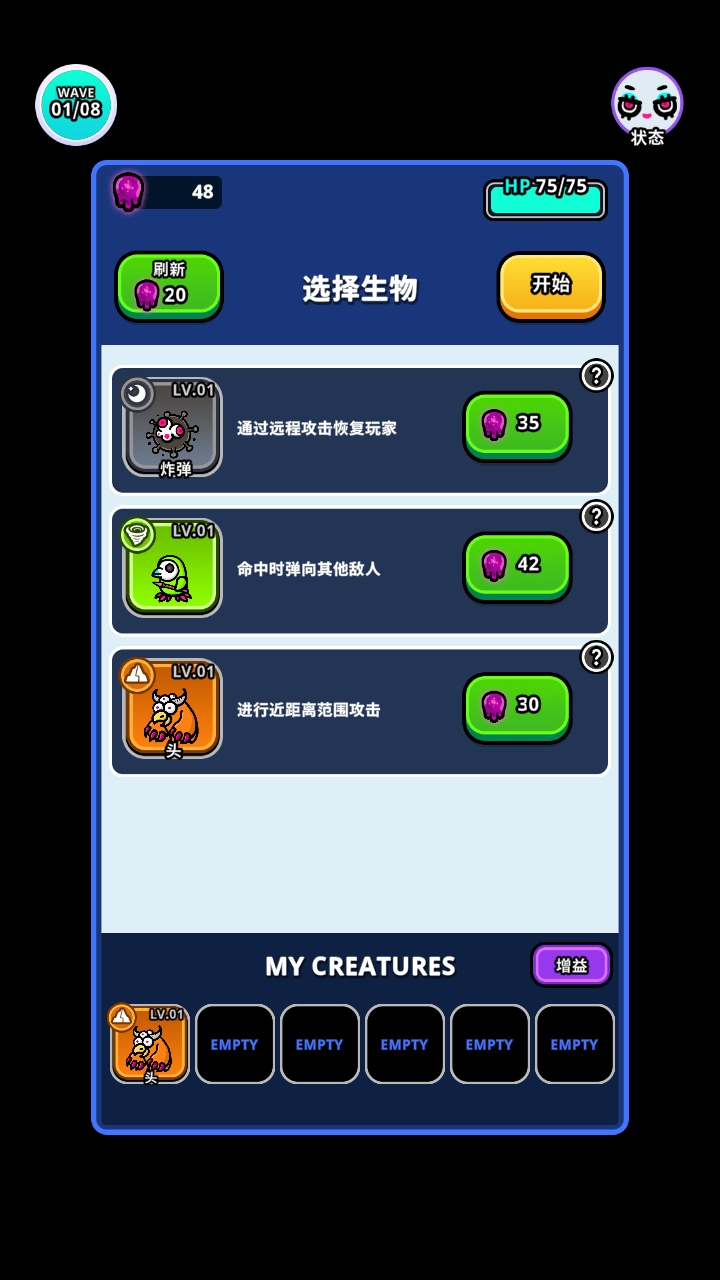Viewport: 720px width, 1280px height.
Task: Select the orange 头 bull creature icon
Action: tap(172, 708)
